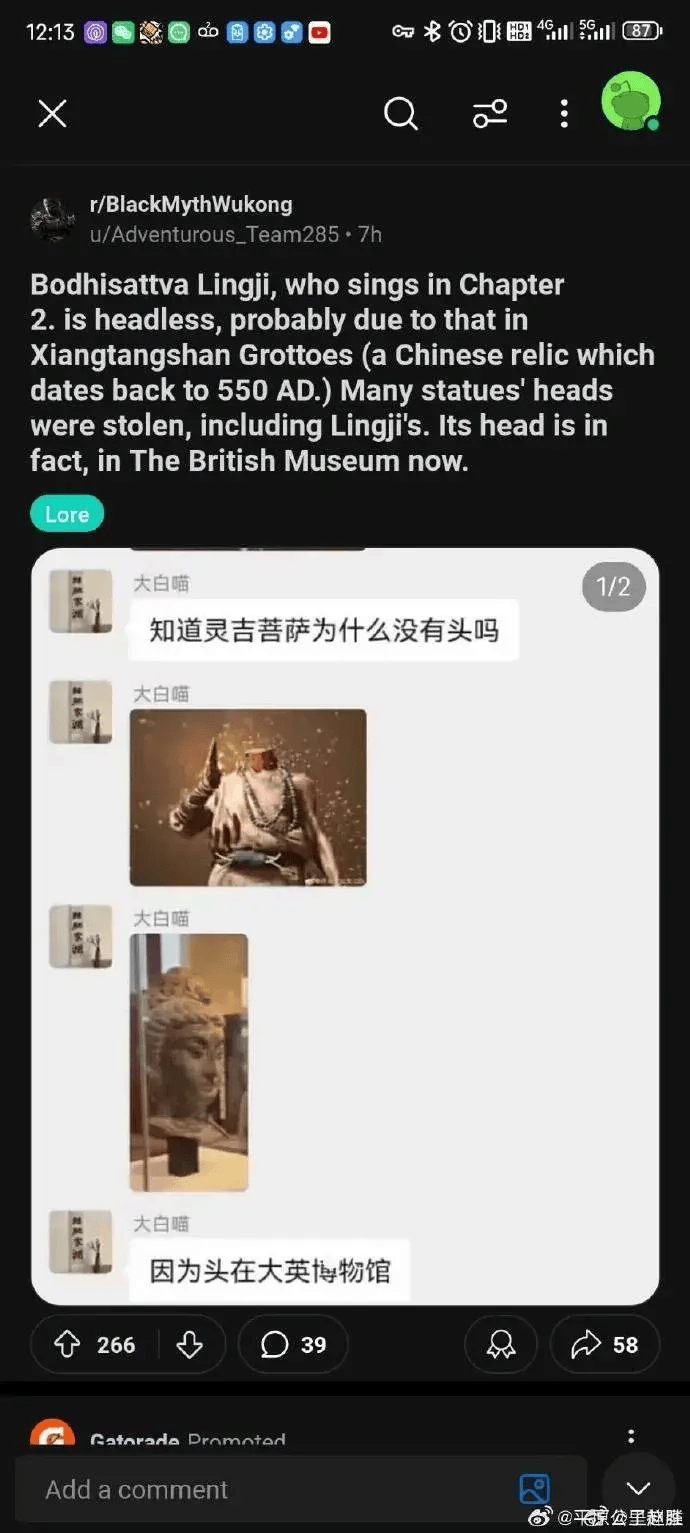This screenshot has height=1533, width=690.
Task: Open search from the top bar
Action: point(400,114)
